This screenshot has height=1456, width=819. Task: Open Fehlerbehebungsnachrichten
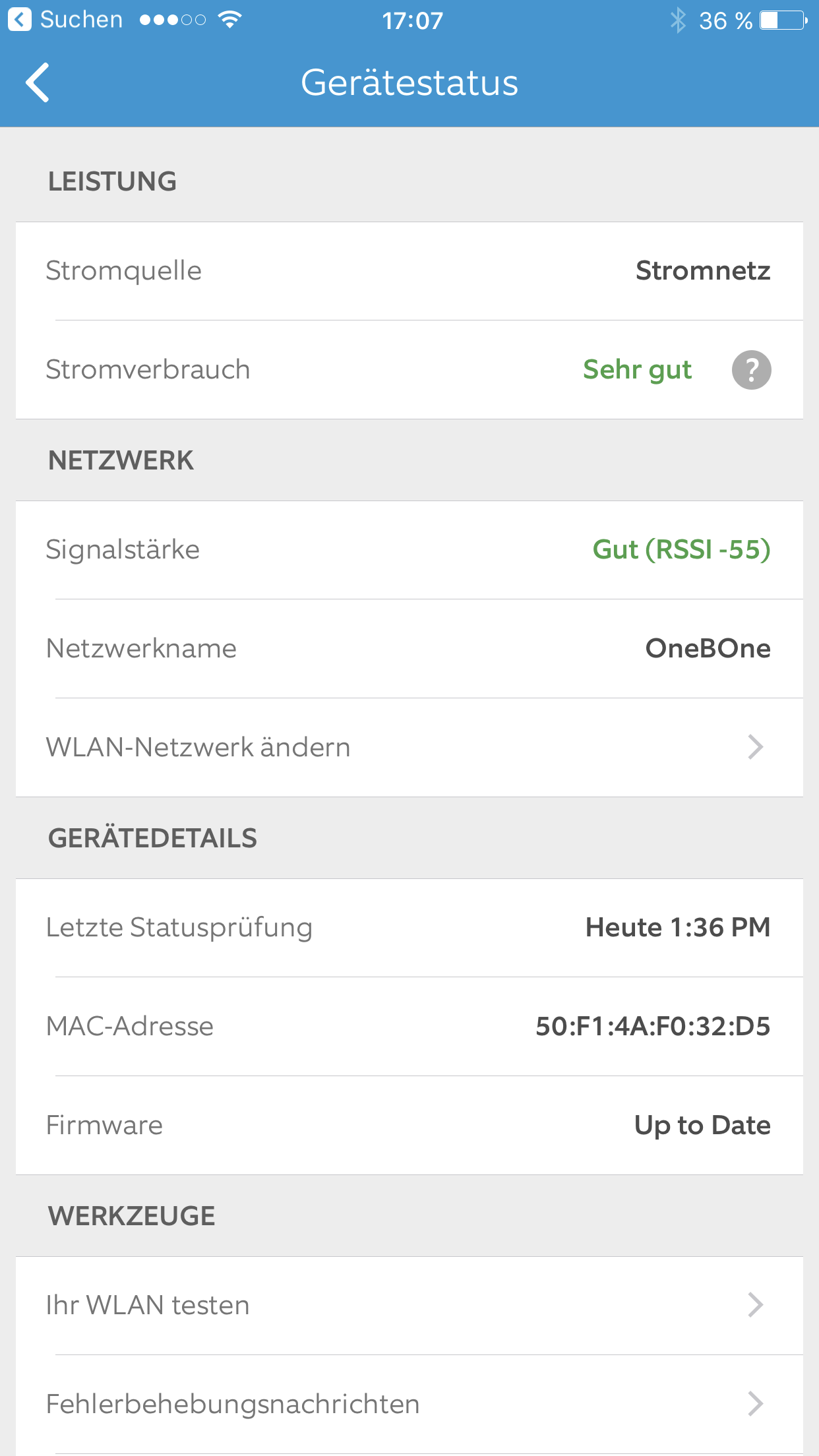click(x=409, y=1404)
